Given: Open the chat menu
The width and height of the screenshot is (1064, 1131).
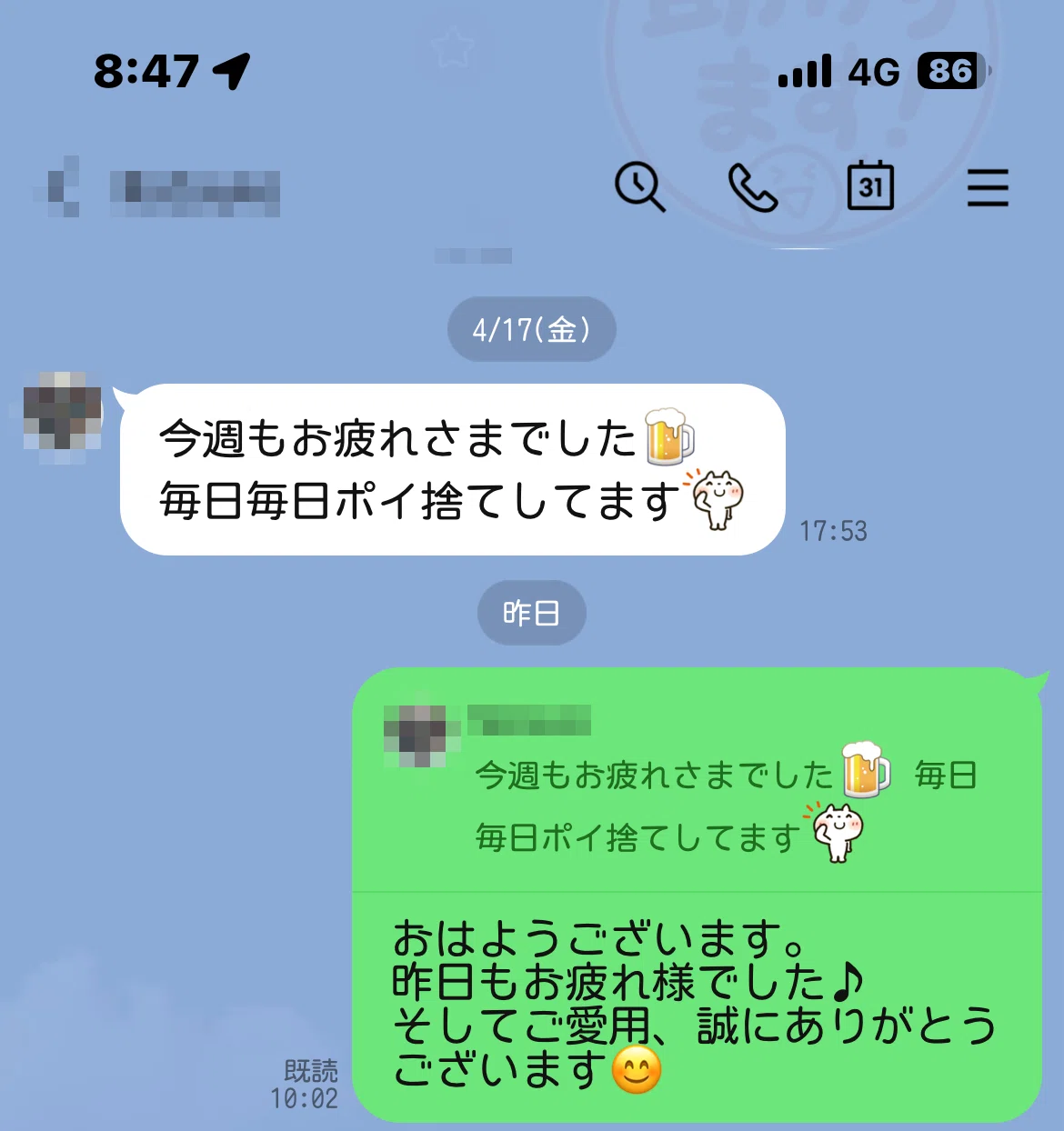Looking at the screenshot, I should [x=988, y=187].
